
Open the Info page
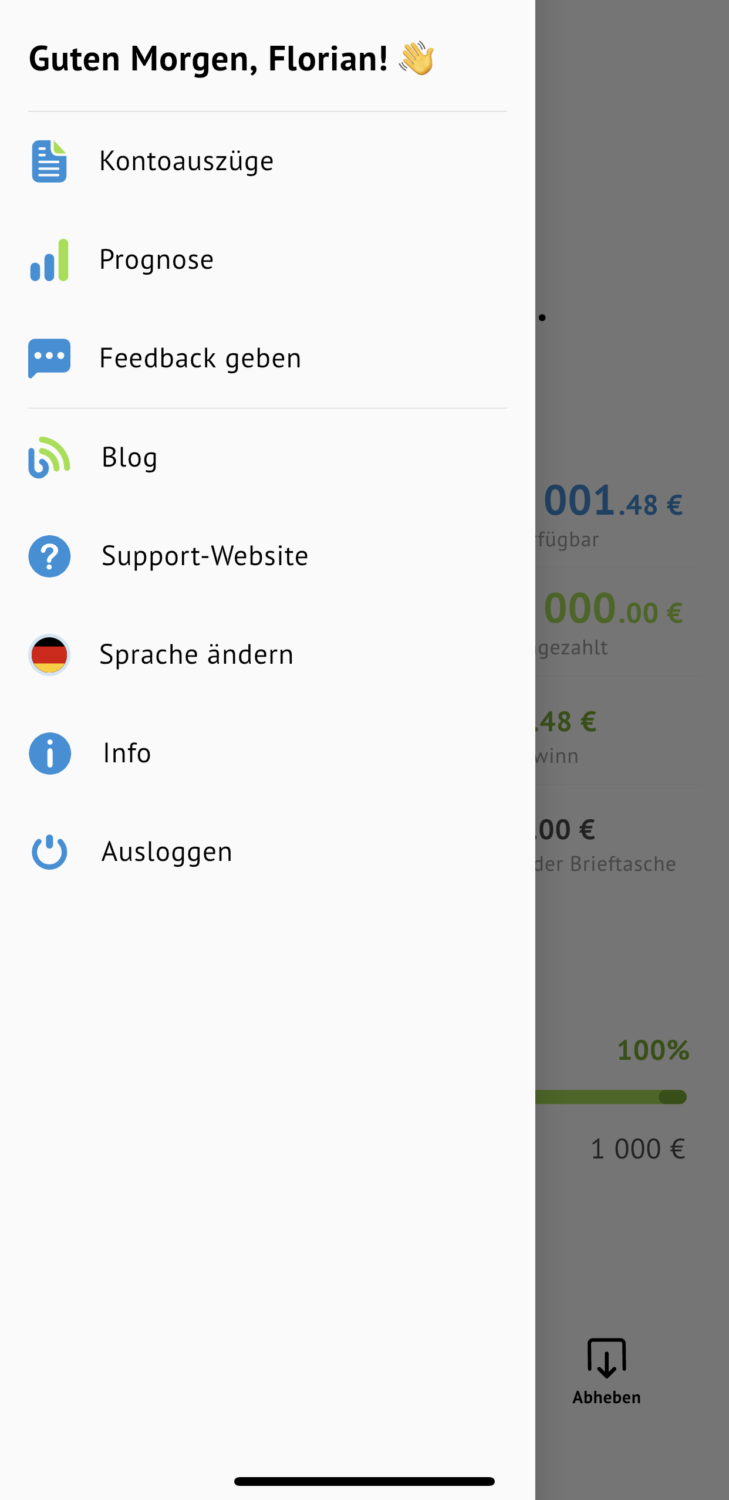click(x=127, y=753)
